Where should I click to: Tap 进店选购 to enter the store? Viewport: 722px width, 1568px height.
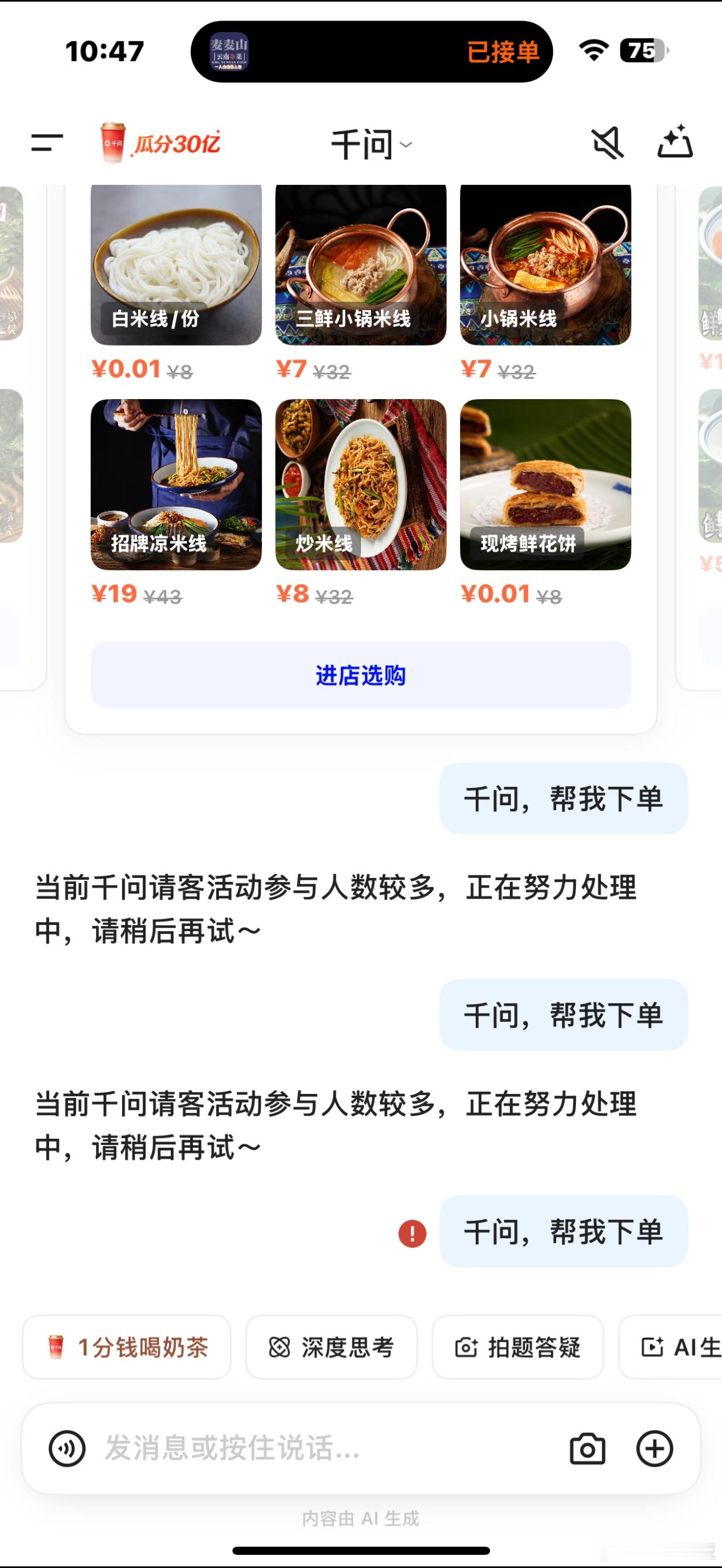pyautogui.click(x=360, y=675)
